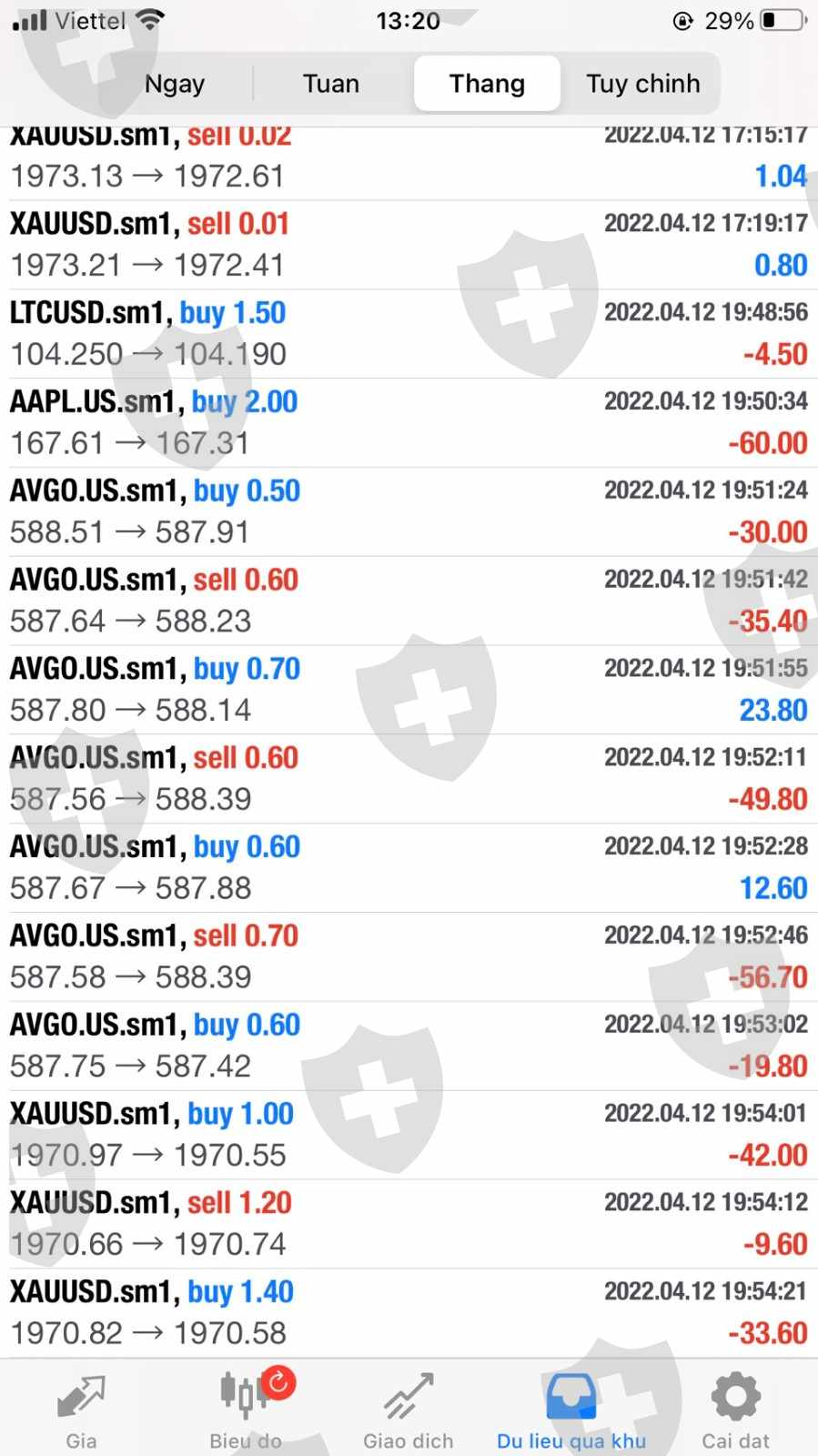Select the Tuan period tab

331,84
